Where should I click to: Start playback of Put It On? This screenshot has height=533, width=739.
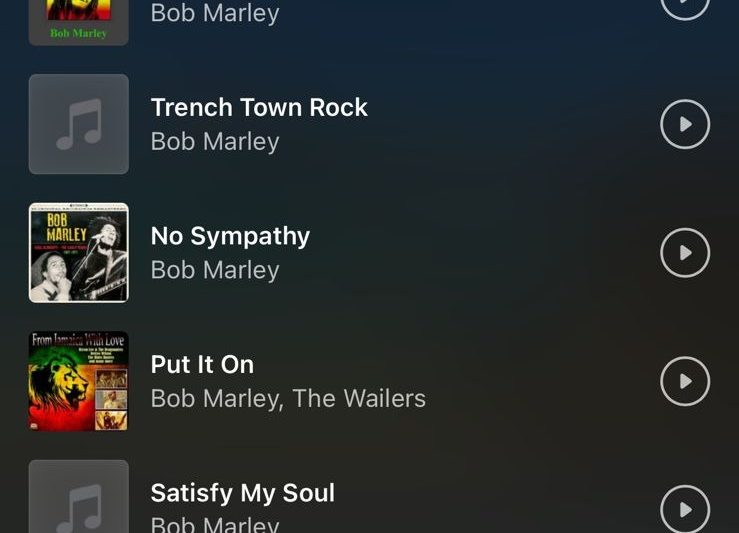pos(685,381)
